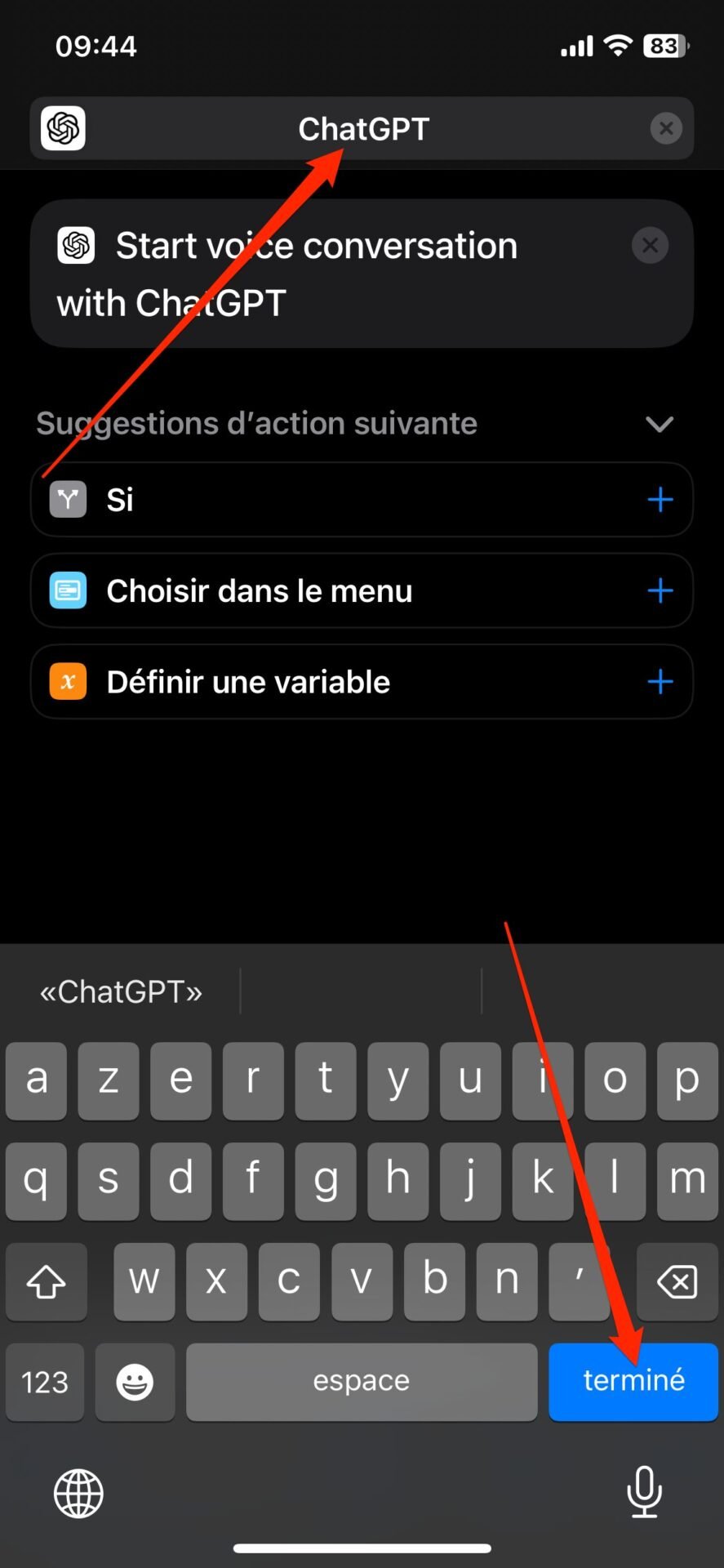Enable the shift key
The image size is (724, 1568).
coord(47,1281)
